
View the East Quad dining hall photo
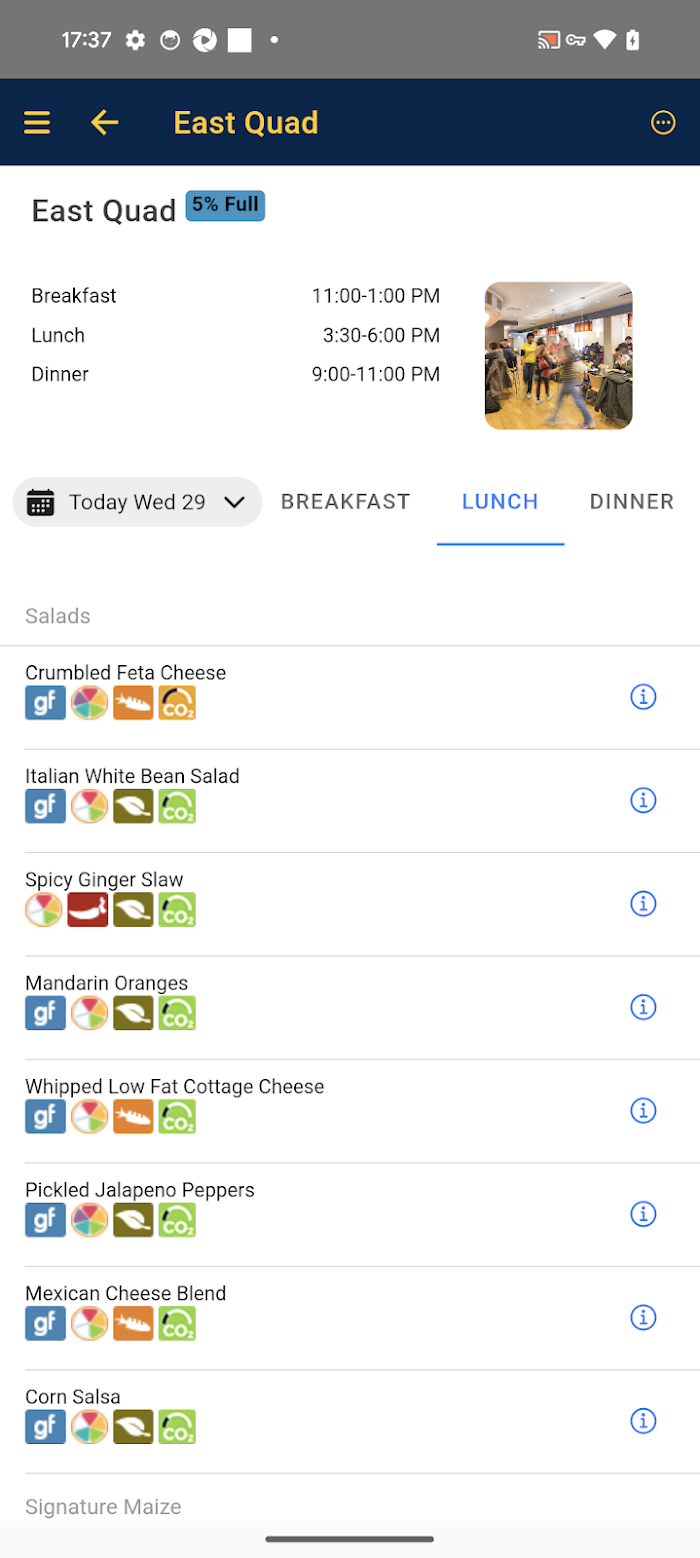pyautogui.click(x=558, y=355)
